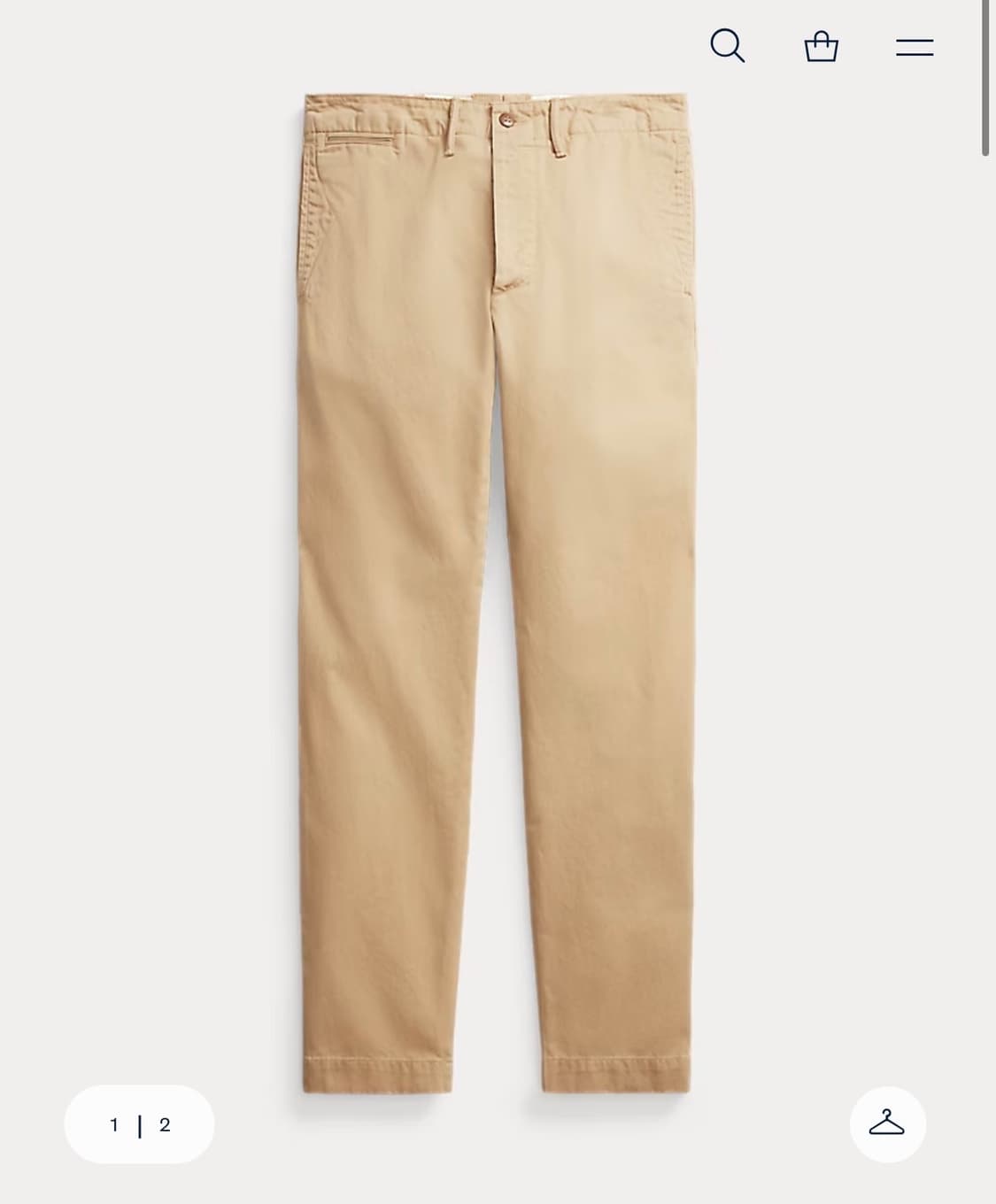The width and height of the screenshot is (996, 1204).
Task: Click the 1 | 2 image pagination pill
Action: (x=137, y=1123)
